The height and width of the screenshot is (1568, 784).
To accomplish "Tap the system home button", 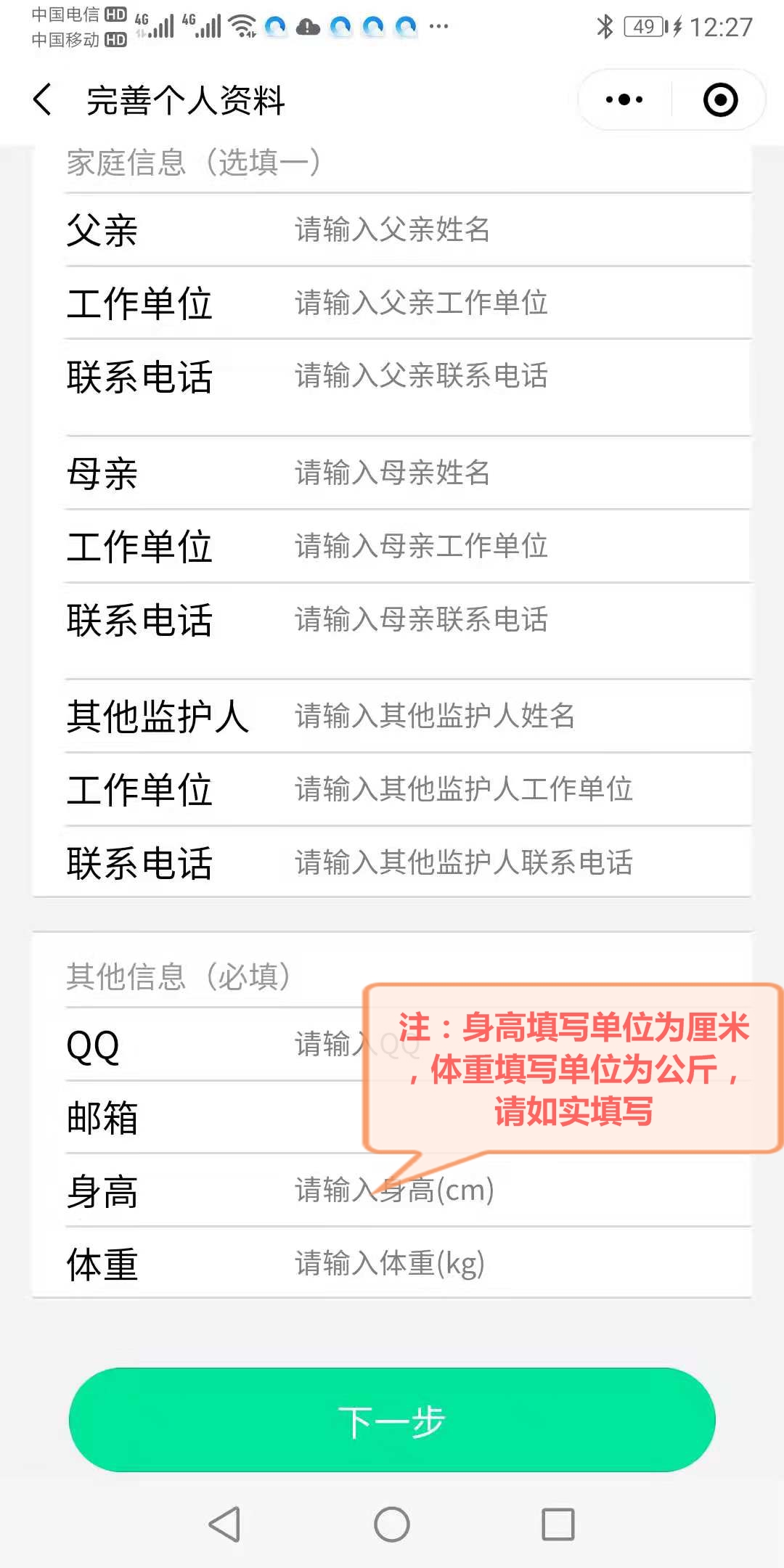I will tap(392, 1524).
